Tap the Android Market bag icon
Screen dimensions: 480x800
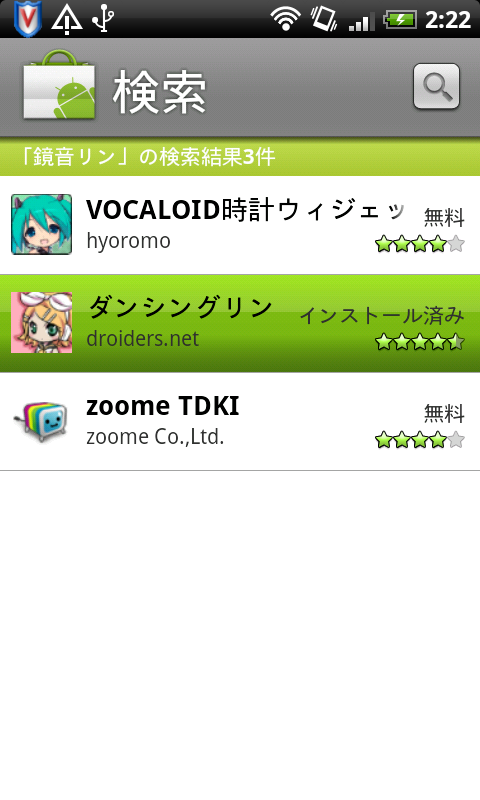(x=59, y=86)
